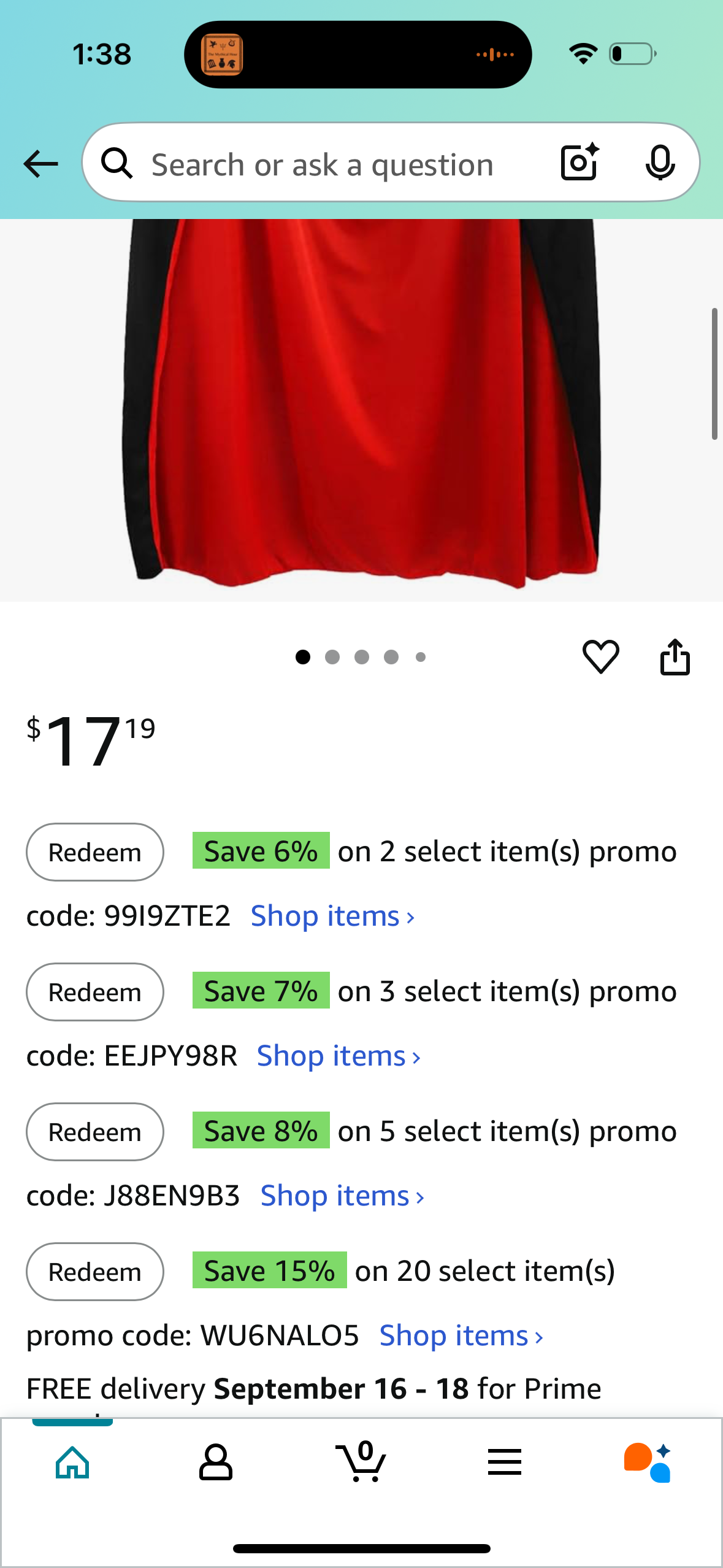Redeem the Save 15% promo code
This screenshot has width=723, height=1568.
pos(95,1272)
